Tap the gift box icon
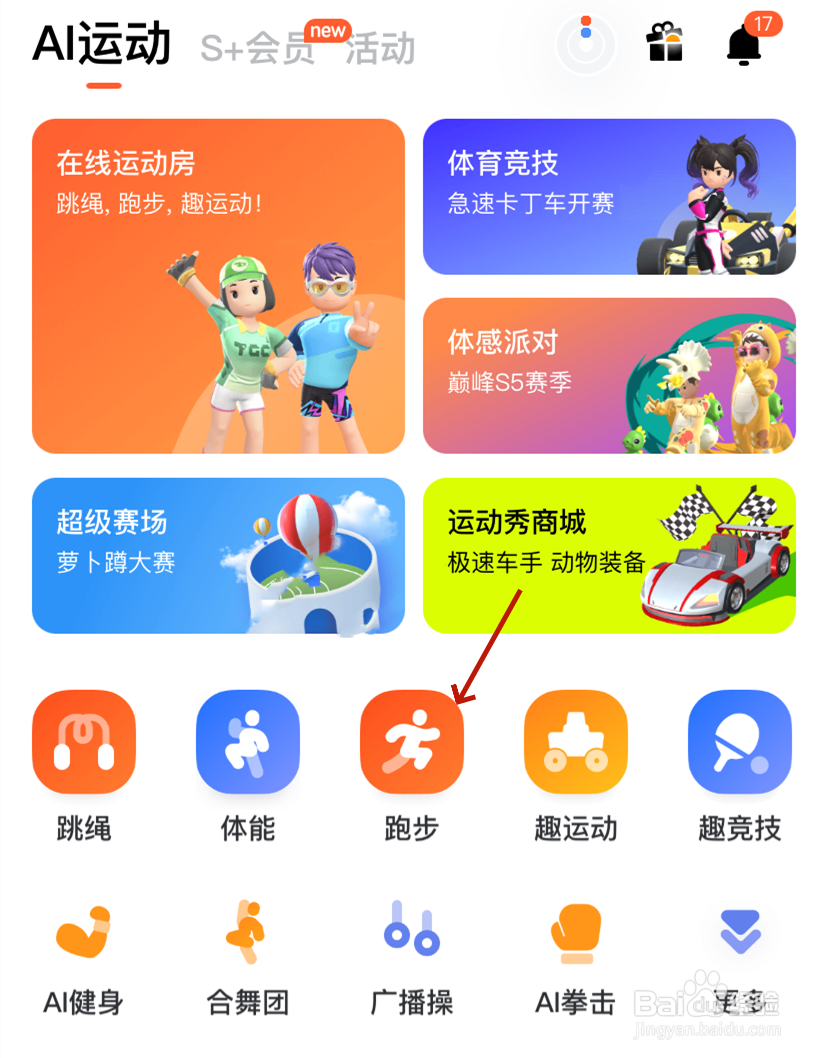Screen dimensions: 826x1058 click(665, 42)
